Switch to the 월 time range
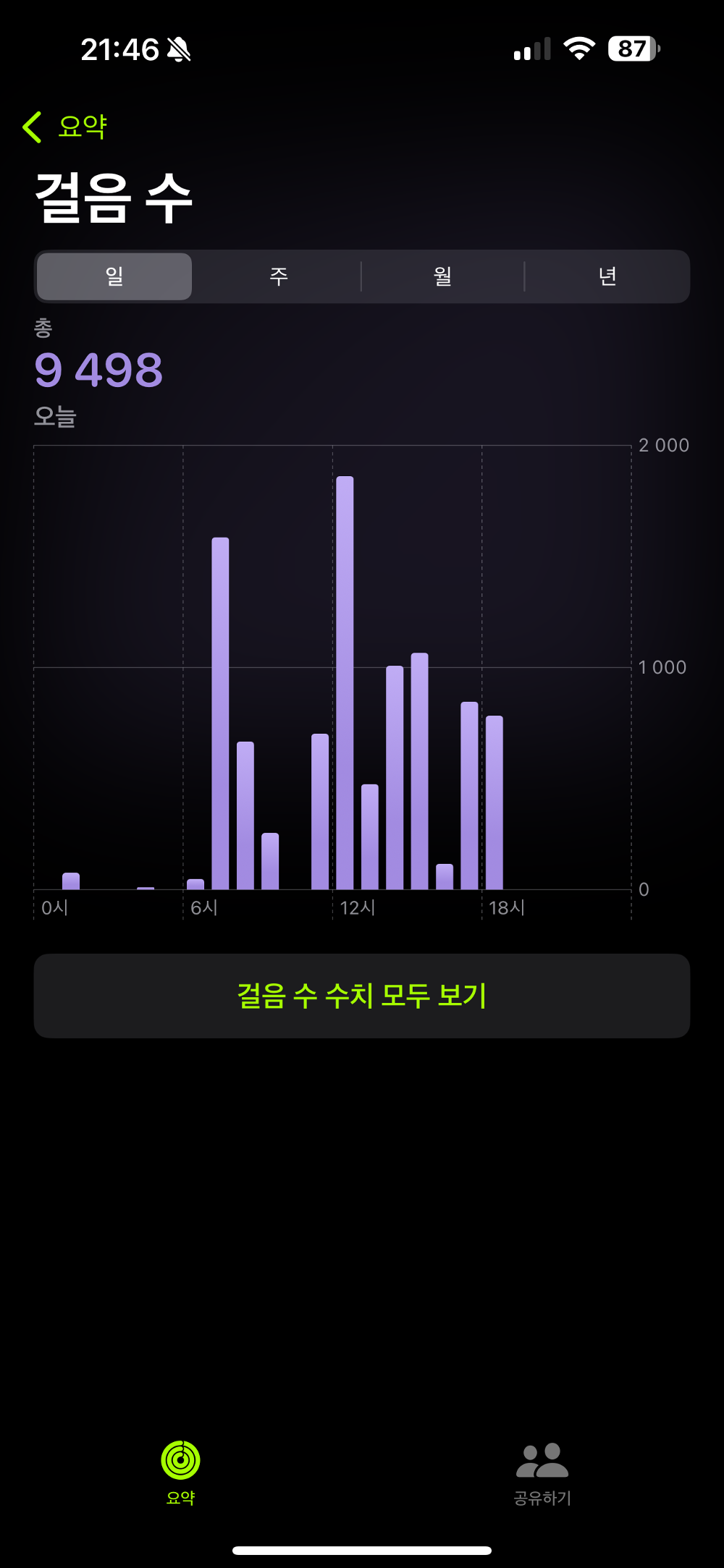Image resolution: width=724 pixels, height=1568 pixels. pyautogui.click(x=442, y=276)
